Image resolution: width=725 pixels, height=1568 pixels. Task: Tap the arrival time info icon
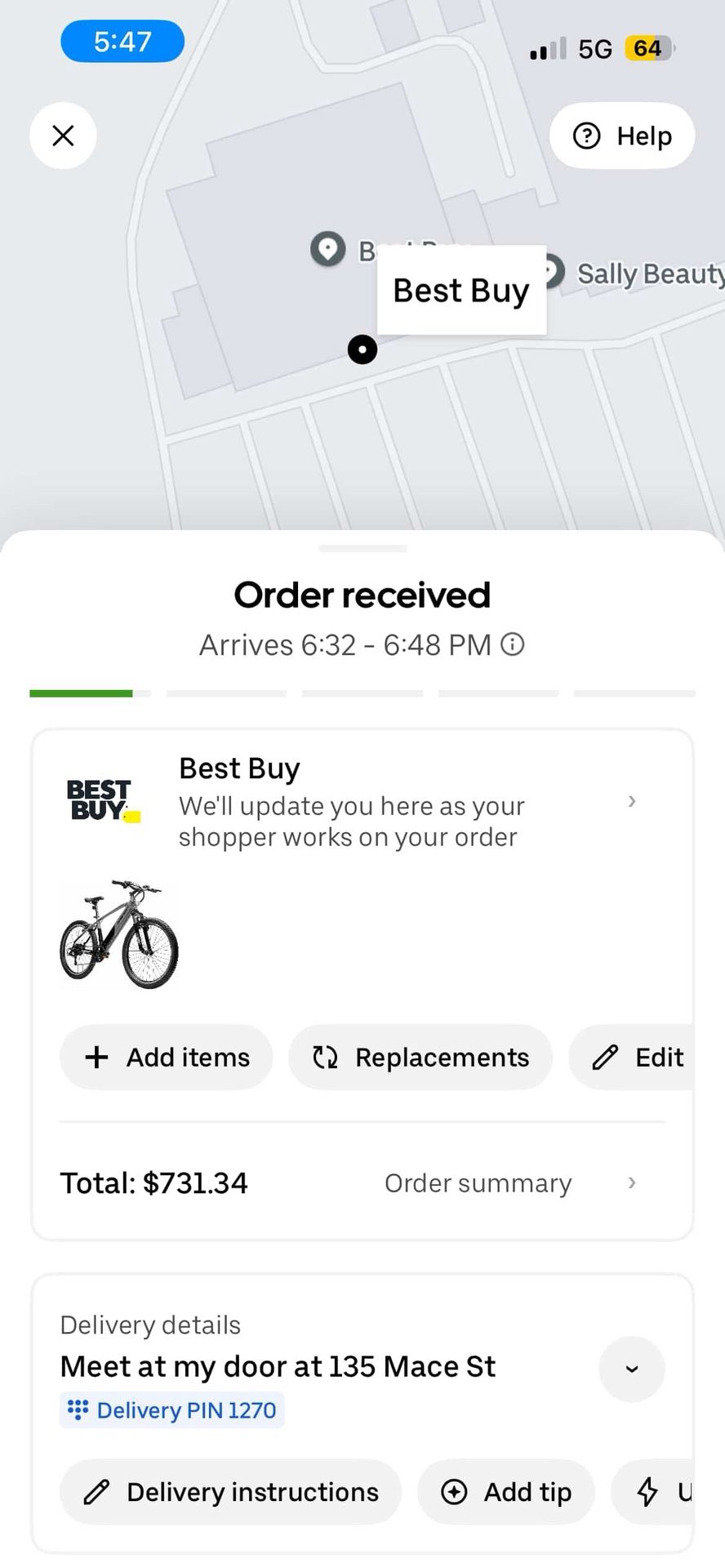point(512,644)
